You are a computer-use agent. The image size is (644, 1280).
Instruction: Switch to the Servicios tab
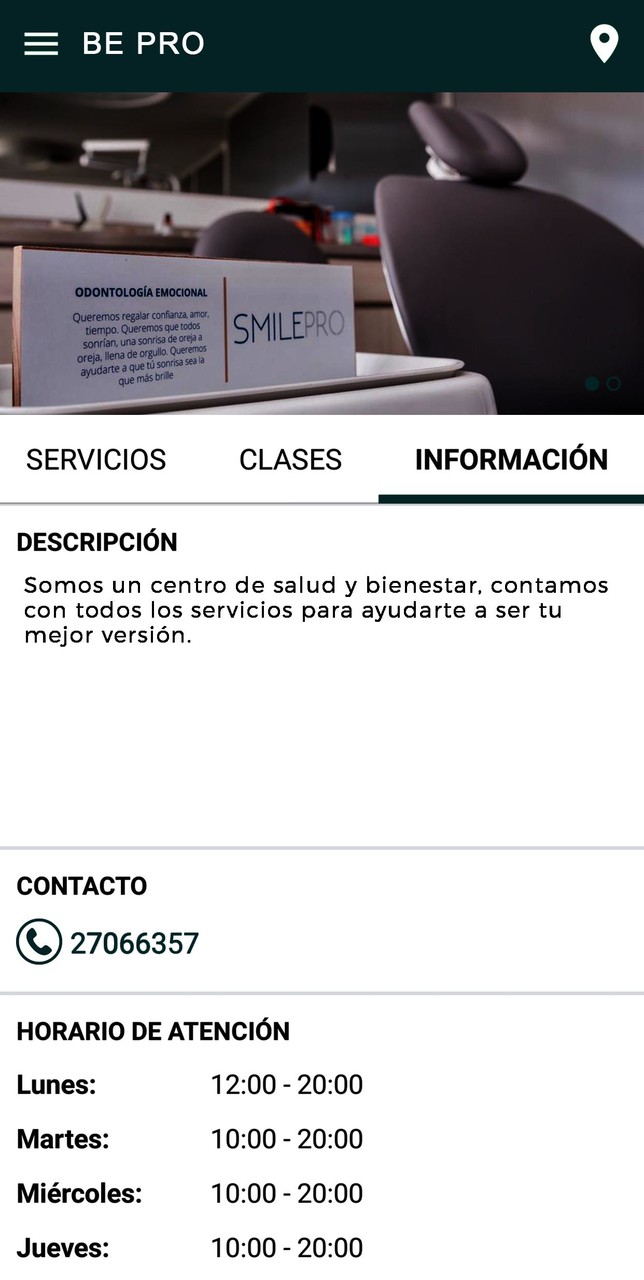[96, 459]
